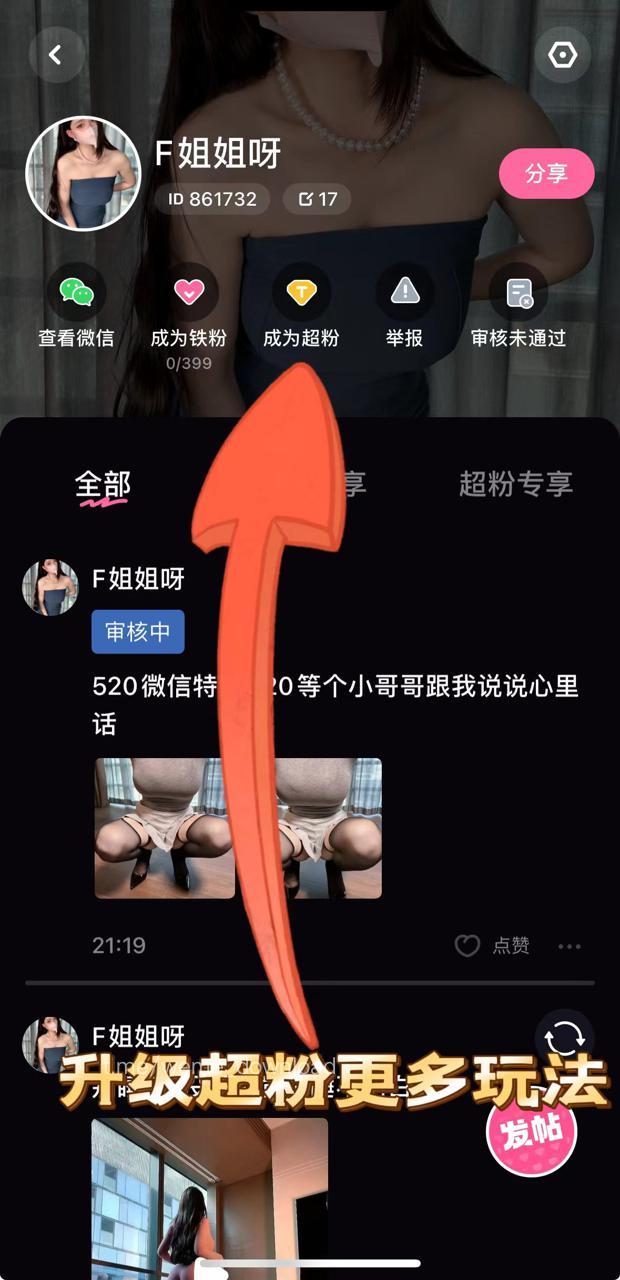620x1280 pixels.
Task: Open the overflow dots on the 21:19 post
Action: point(570,946)
